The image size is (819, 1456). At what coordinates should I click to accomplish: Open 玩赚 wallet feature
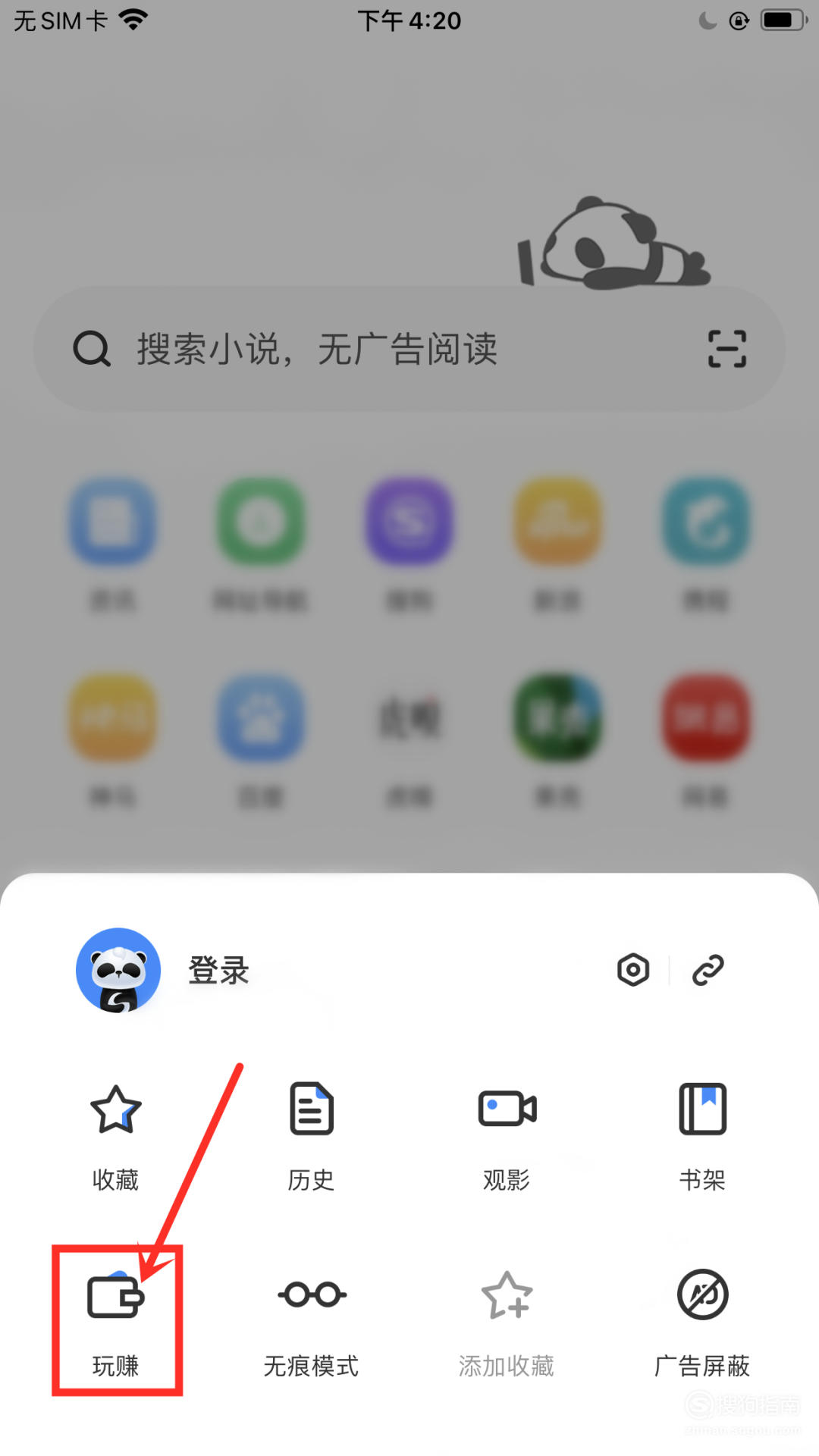pos(115,1323)
